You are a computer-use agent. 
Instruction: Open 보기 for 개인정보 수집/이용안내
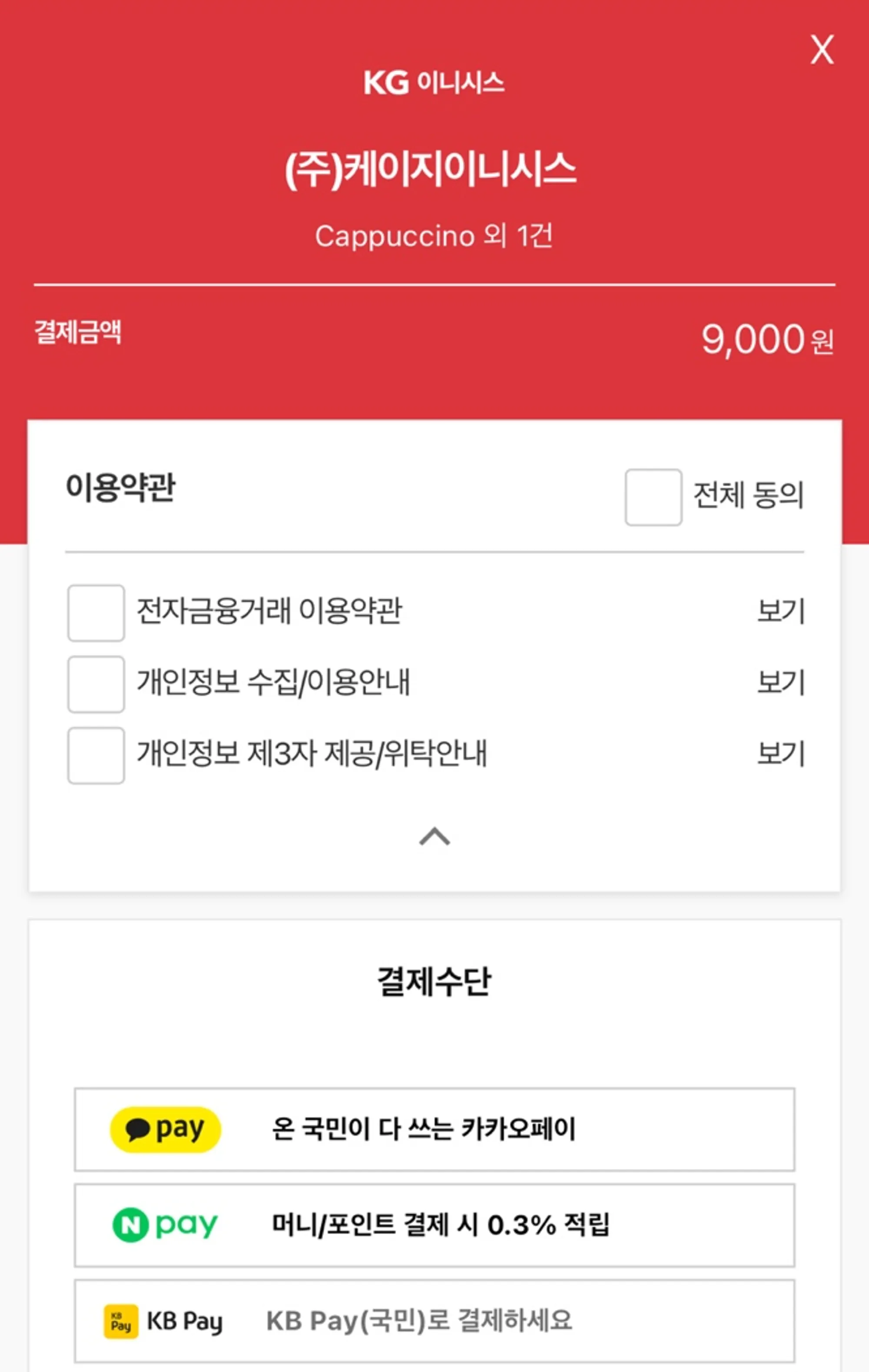click(780, 683)
